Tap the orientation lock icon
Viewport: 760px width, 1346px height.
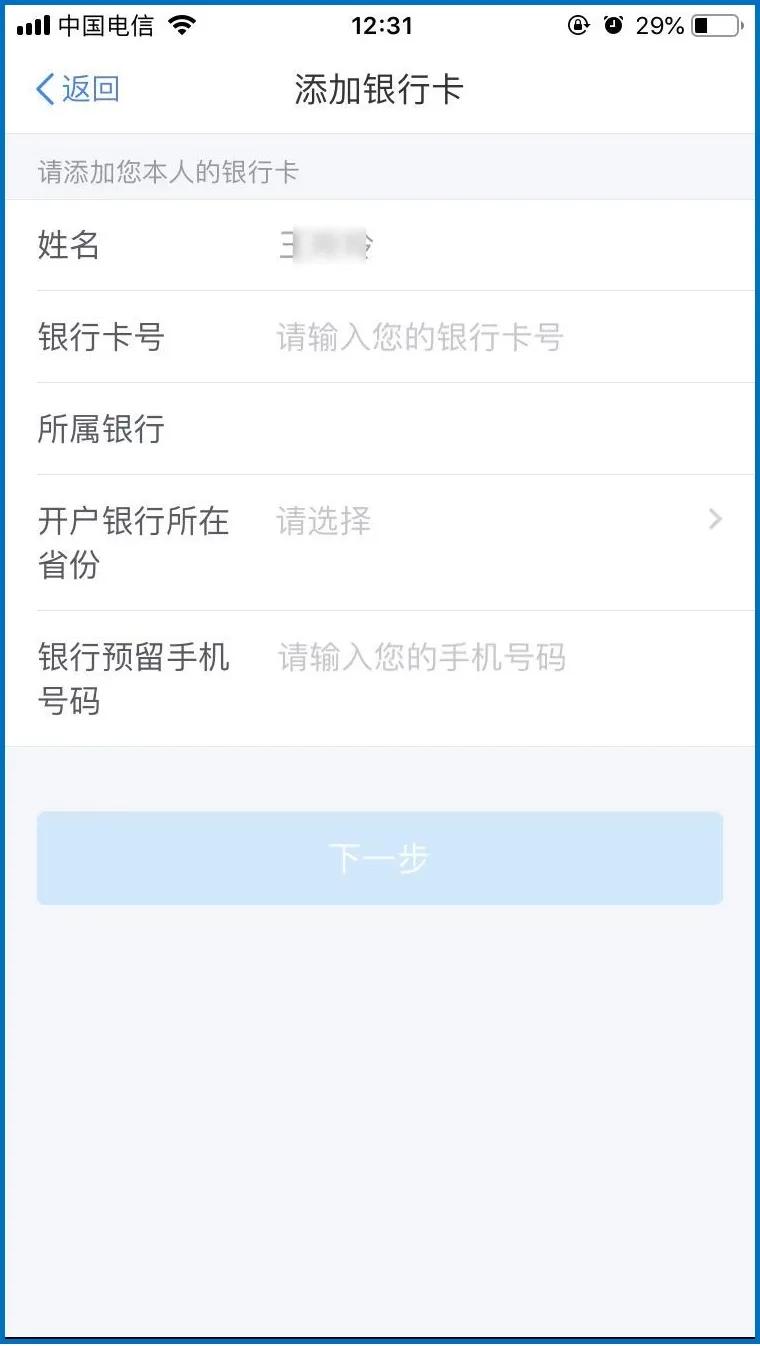point(578,25)
